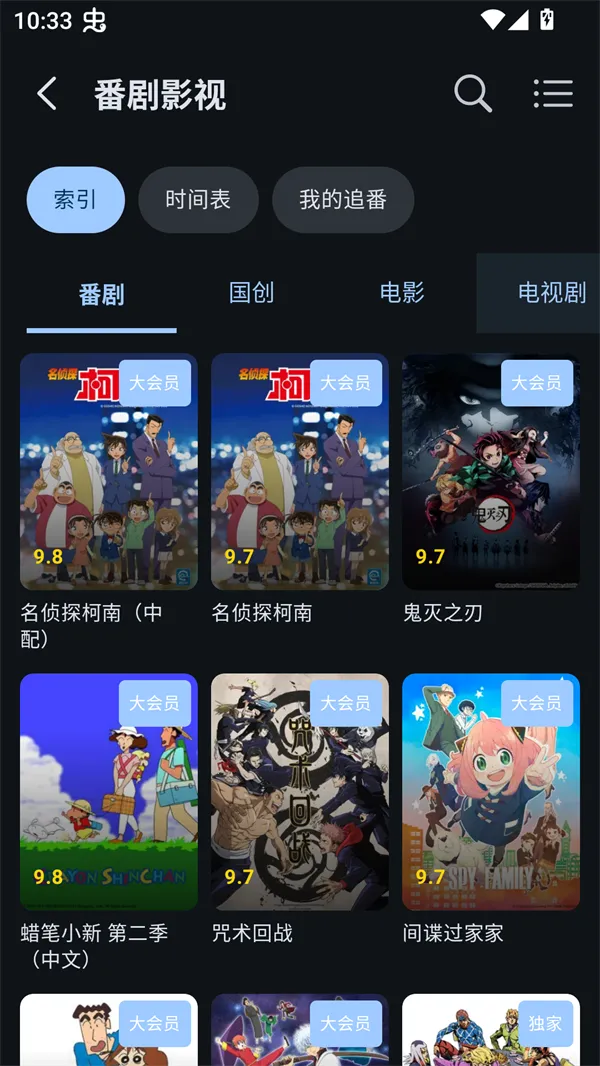The height and width of the screenshot is (1066, 600).
Task: Switch to the 番剧 tab
Action: (101, 294)
